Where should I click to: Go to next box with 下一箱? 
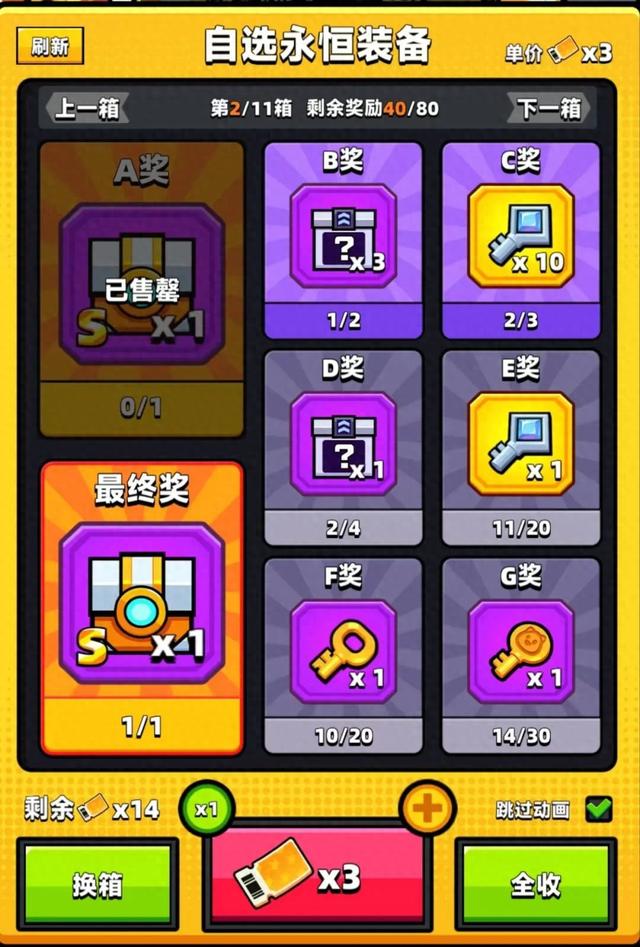(549, 108)
